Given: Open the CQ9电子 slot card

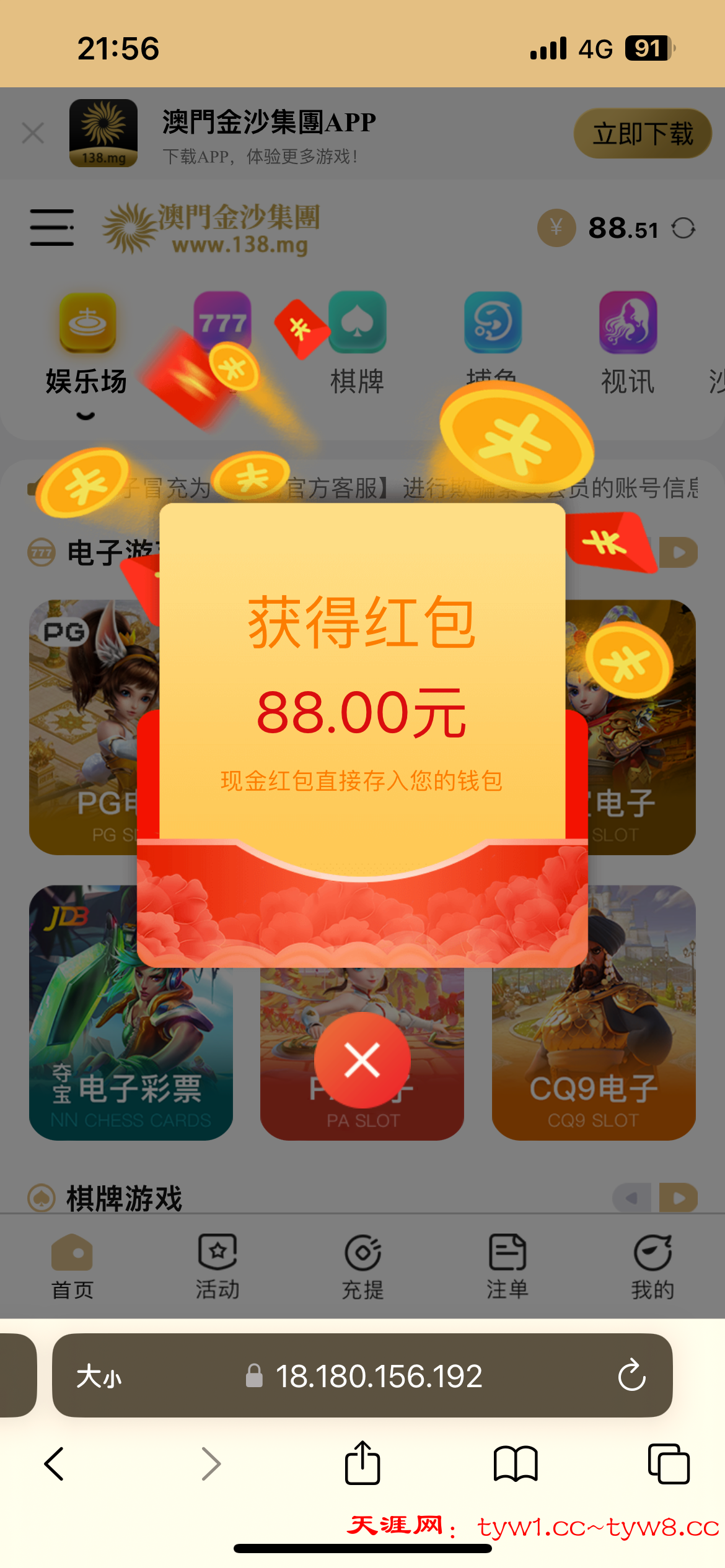Looking at the screenshot, I should tap(594, 1053).
